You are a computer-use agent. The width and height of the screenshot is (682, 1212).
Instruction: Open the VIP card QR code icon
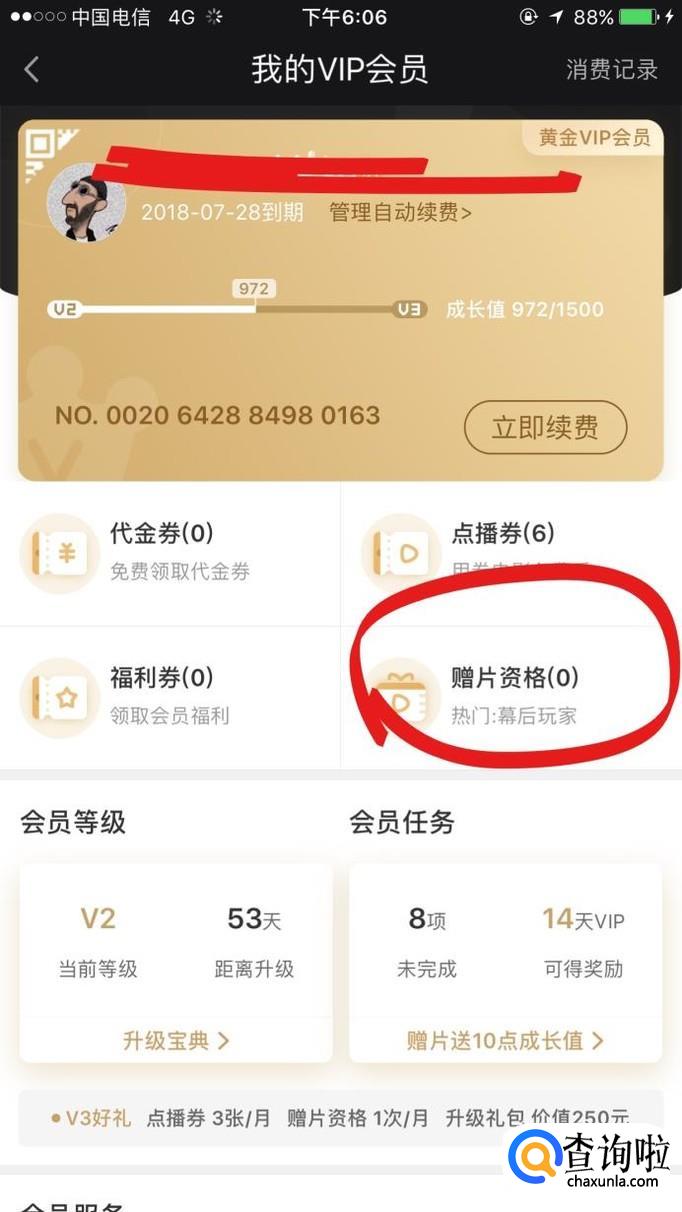(41, 145)
